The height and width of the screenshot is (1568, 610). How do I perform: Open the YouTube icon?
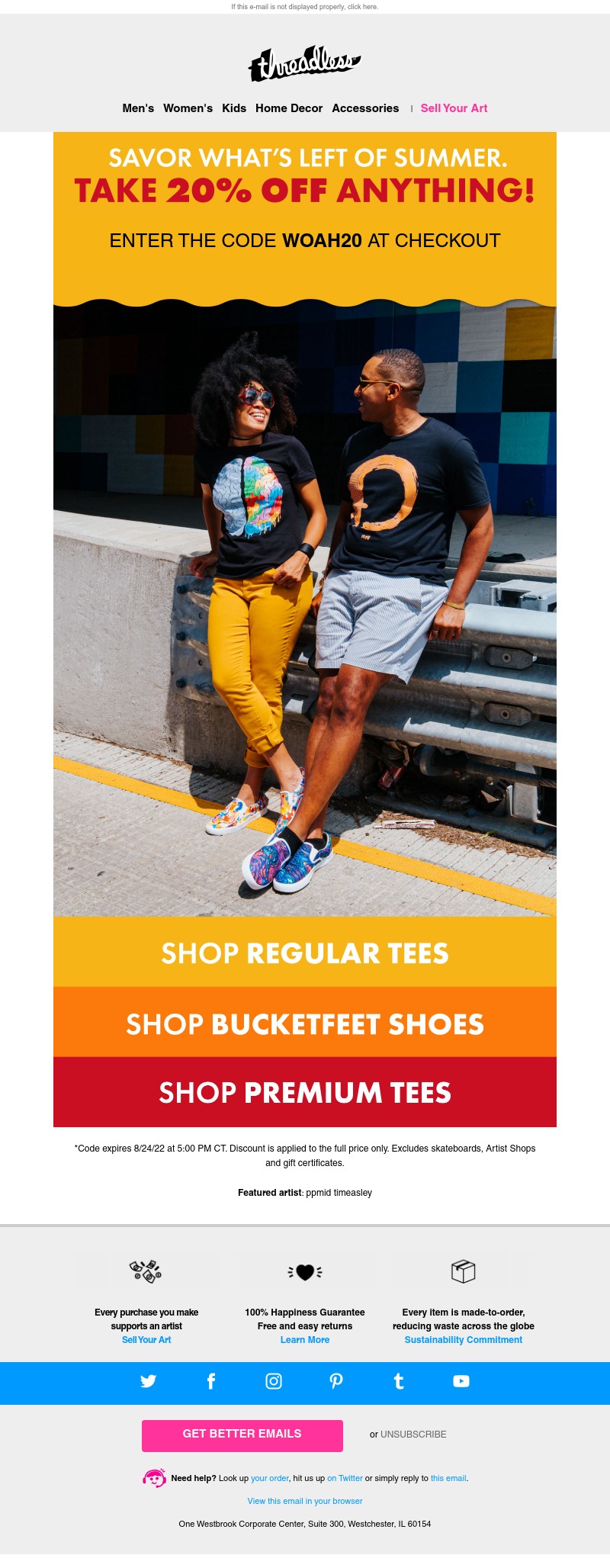coord(461,1381)
